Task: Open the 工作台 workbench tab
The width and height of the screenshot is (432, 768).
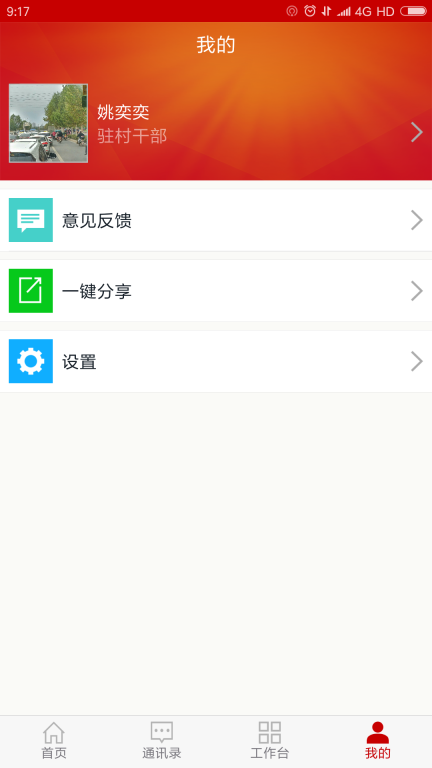Action: pyautogui.click(x=270, y=741)
